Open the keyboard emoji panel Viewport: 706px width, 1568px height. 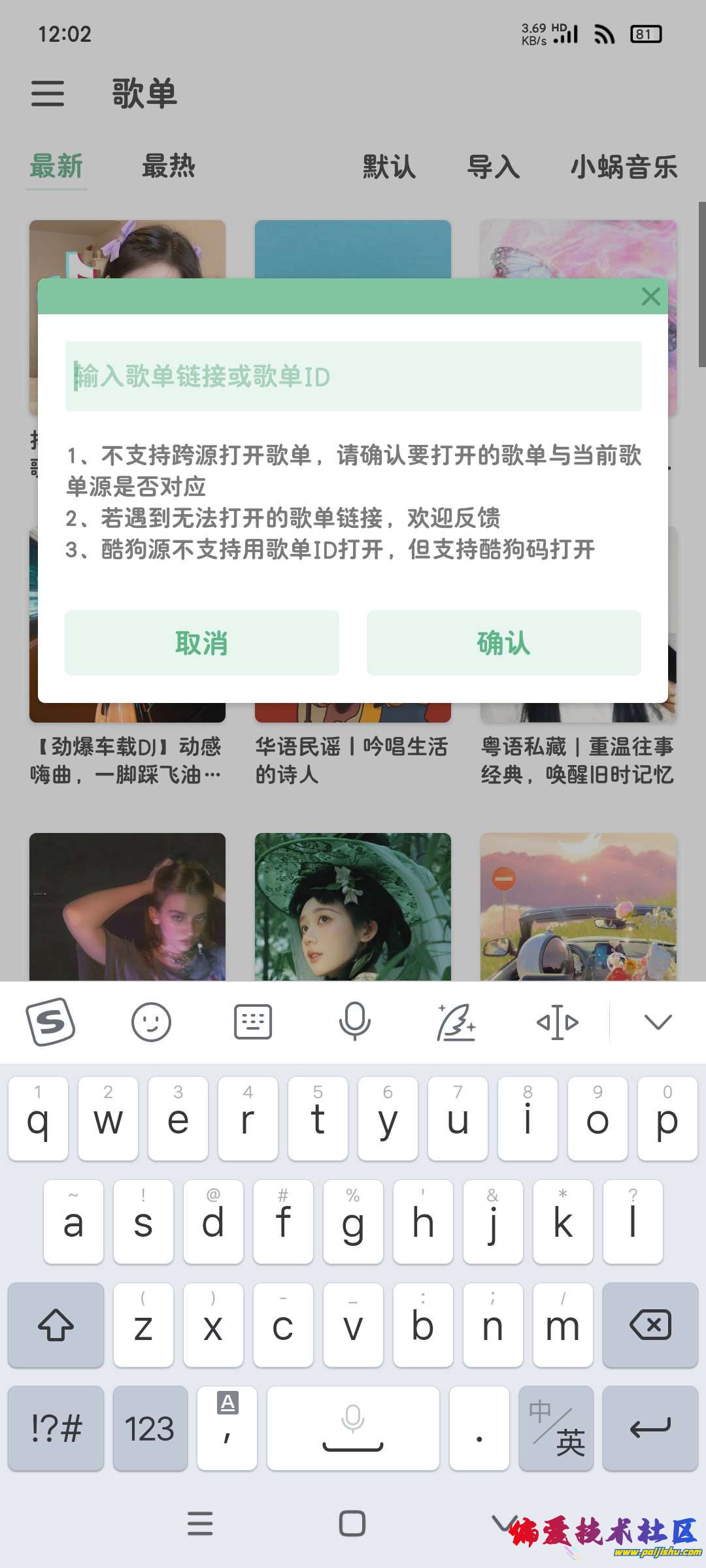click(x=151, y=1022)
